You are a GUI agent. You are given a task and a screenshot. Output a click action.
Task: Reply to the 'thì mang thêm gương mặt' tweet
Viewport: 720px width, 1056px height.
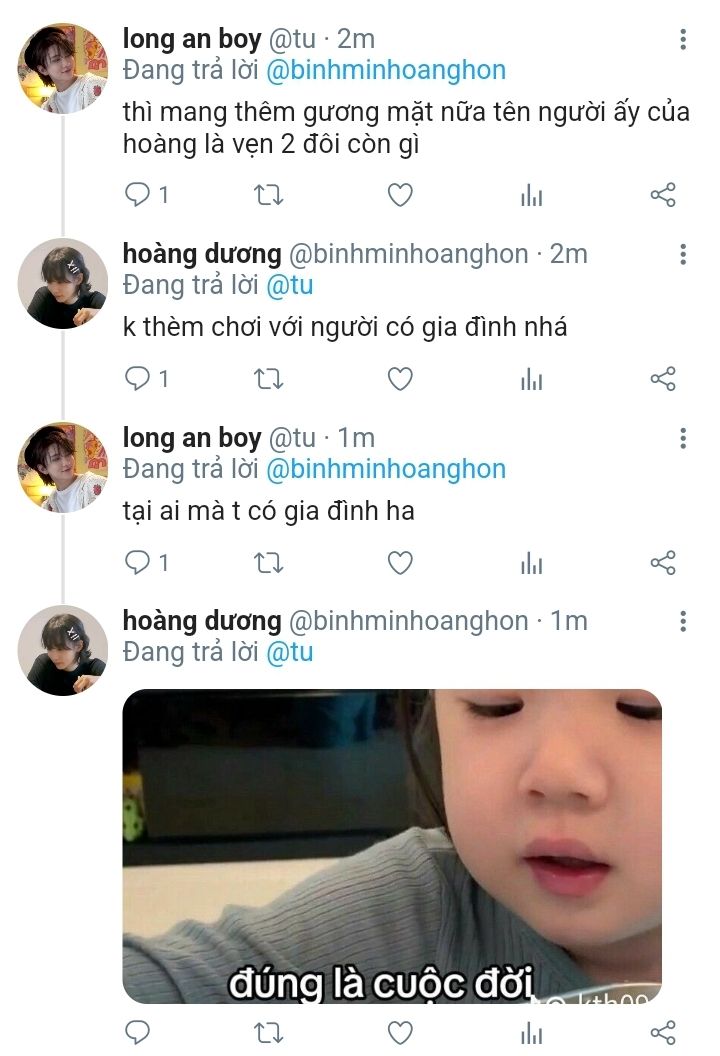(137, 195)
